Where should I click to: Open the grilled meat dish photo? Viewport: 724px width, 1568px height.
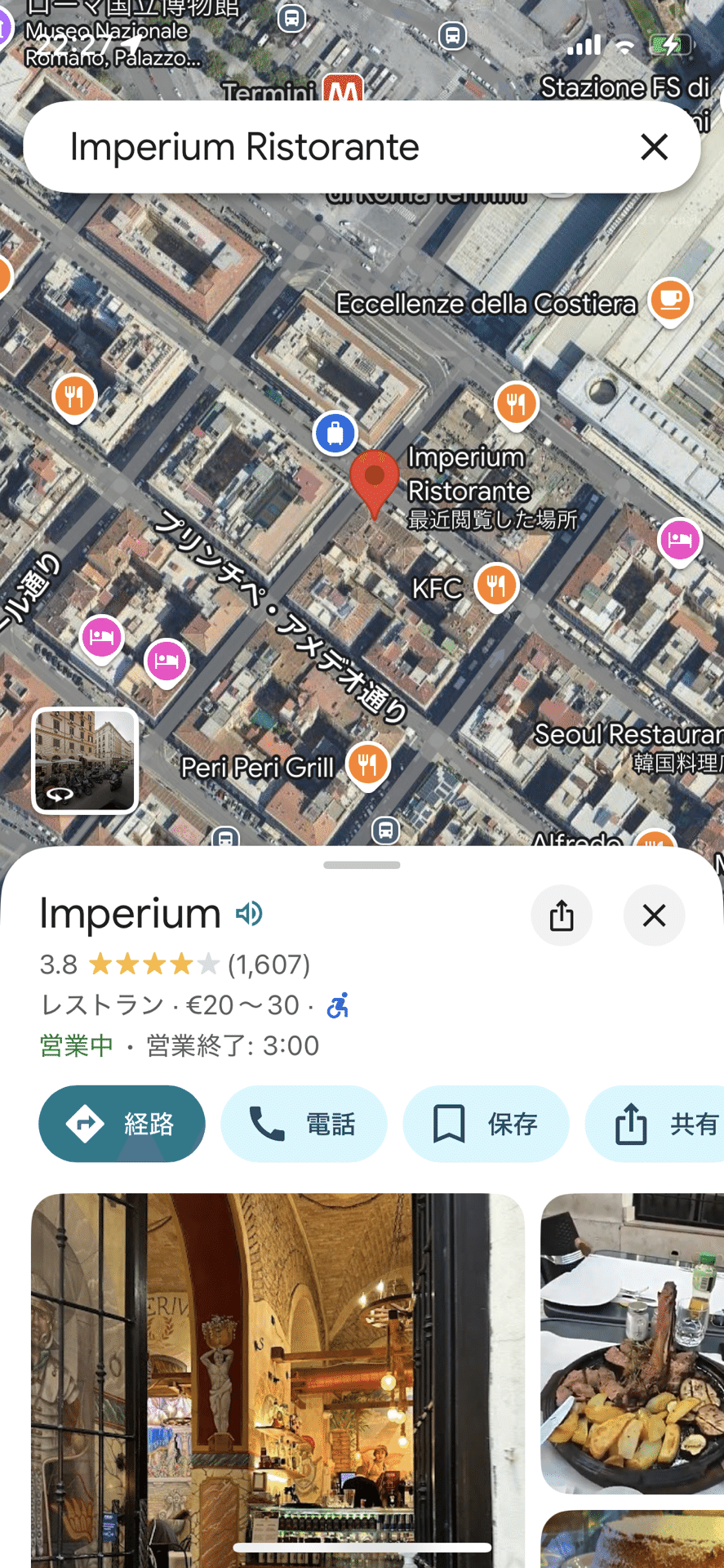click(633, 1343)
